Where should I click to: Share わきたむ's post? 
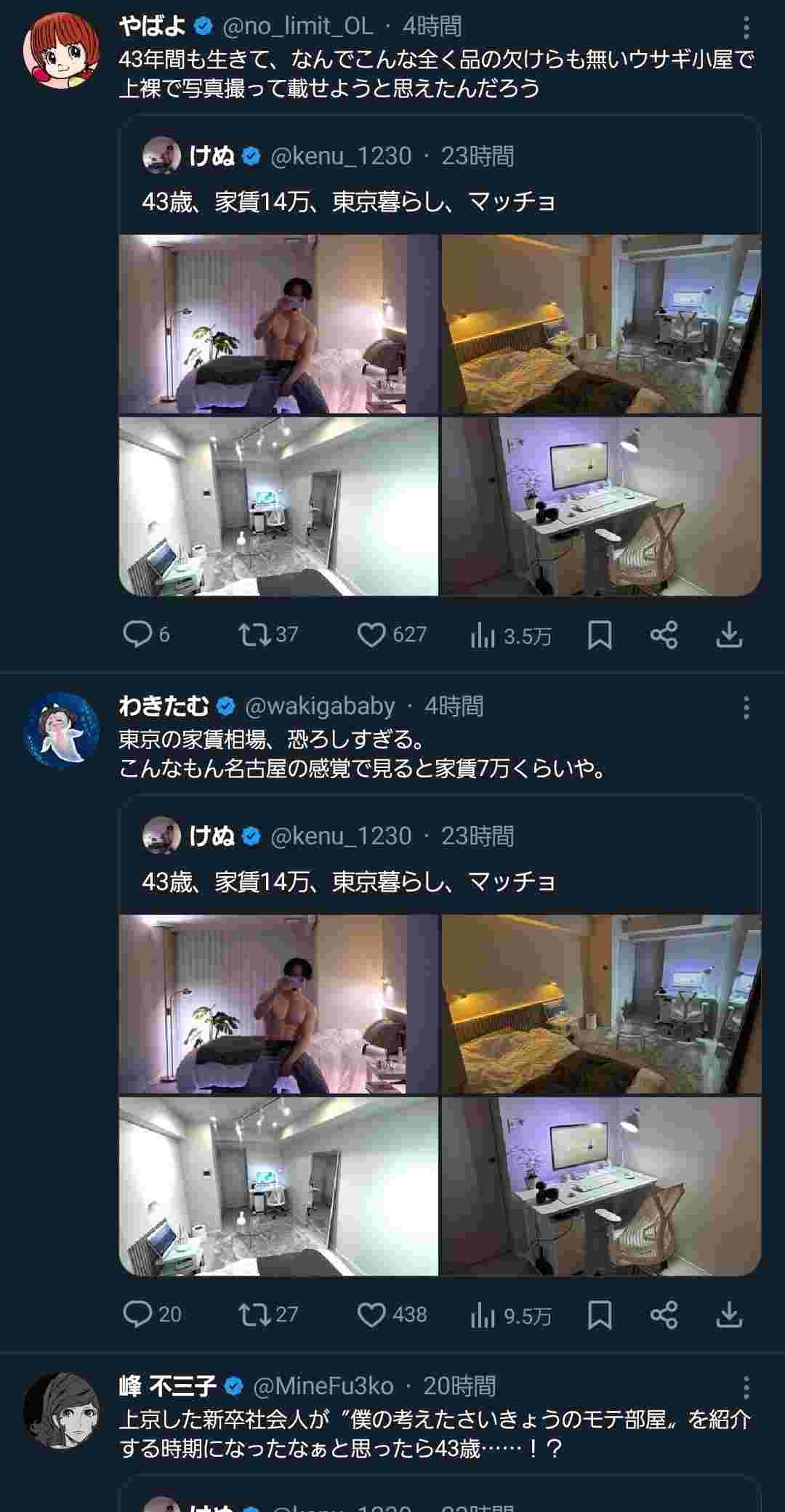tap(664, 1315)
